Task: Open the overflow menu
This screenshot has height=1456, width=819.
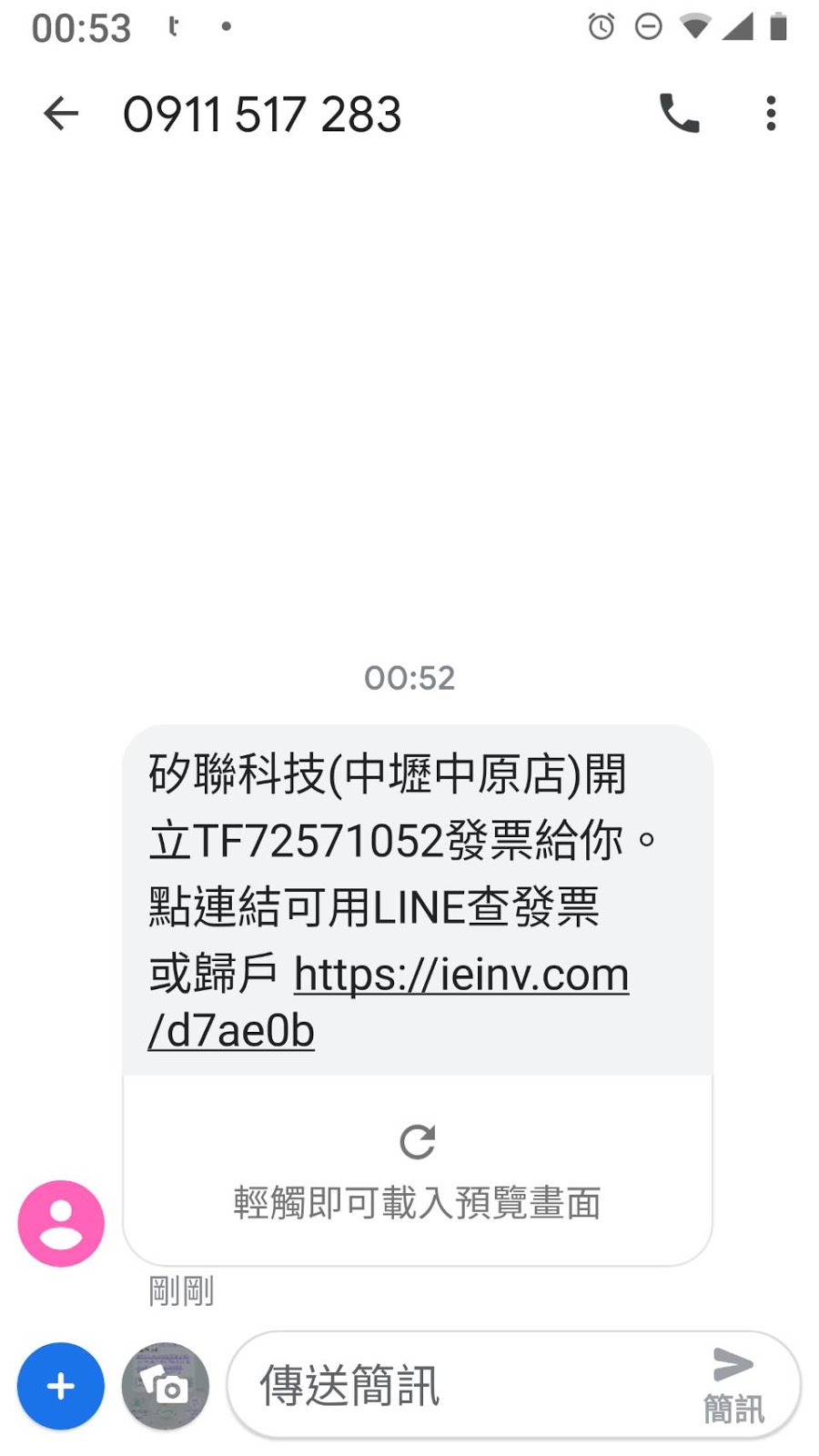Action: (771, 115)
